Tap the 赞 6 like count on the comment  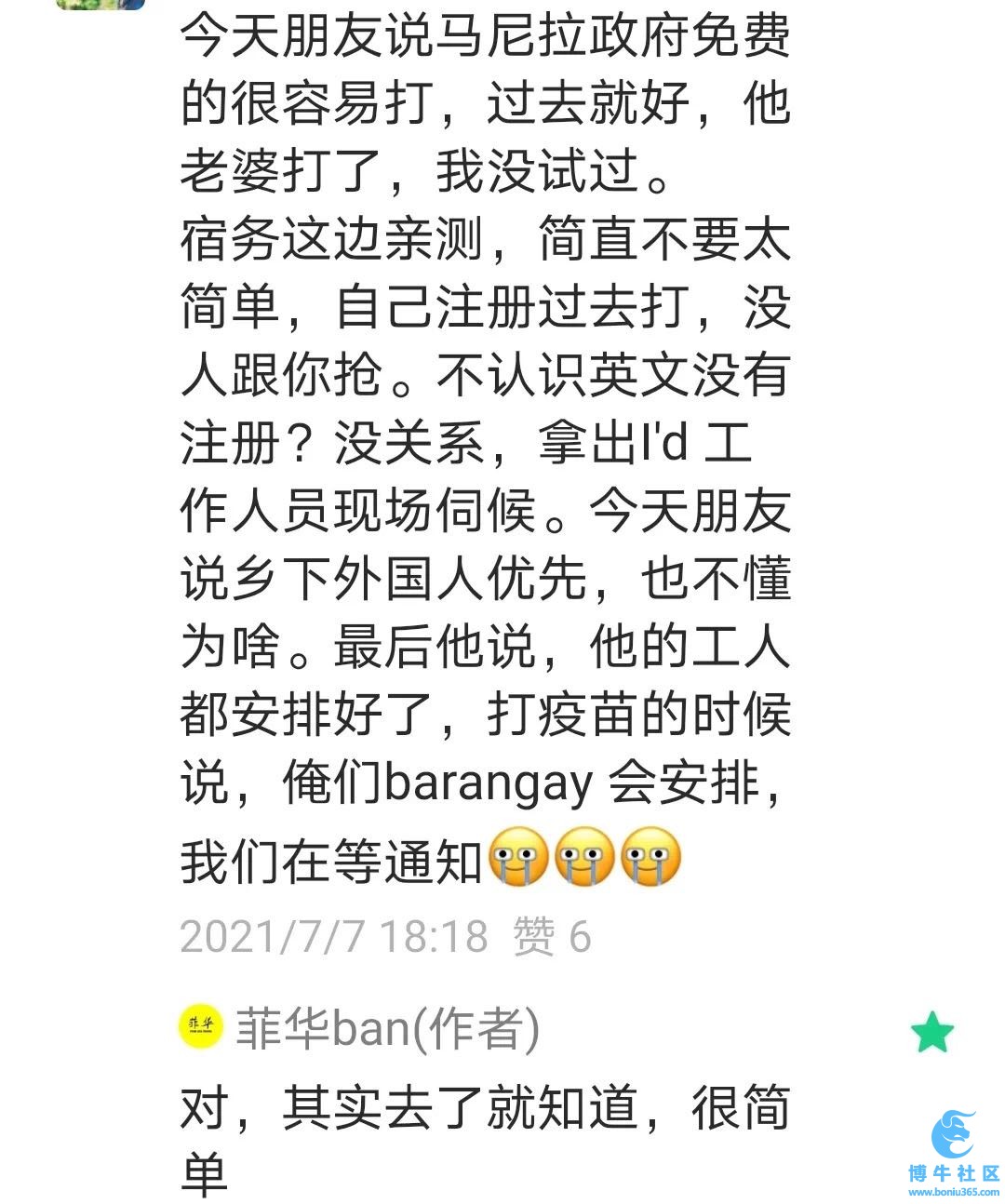[x=552, y=936]
